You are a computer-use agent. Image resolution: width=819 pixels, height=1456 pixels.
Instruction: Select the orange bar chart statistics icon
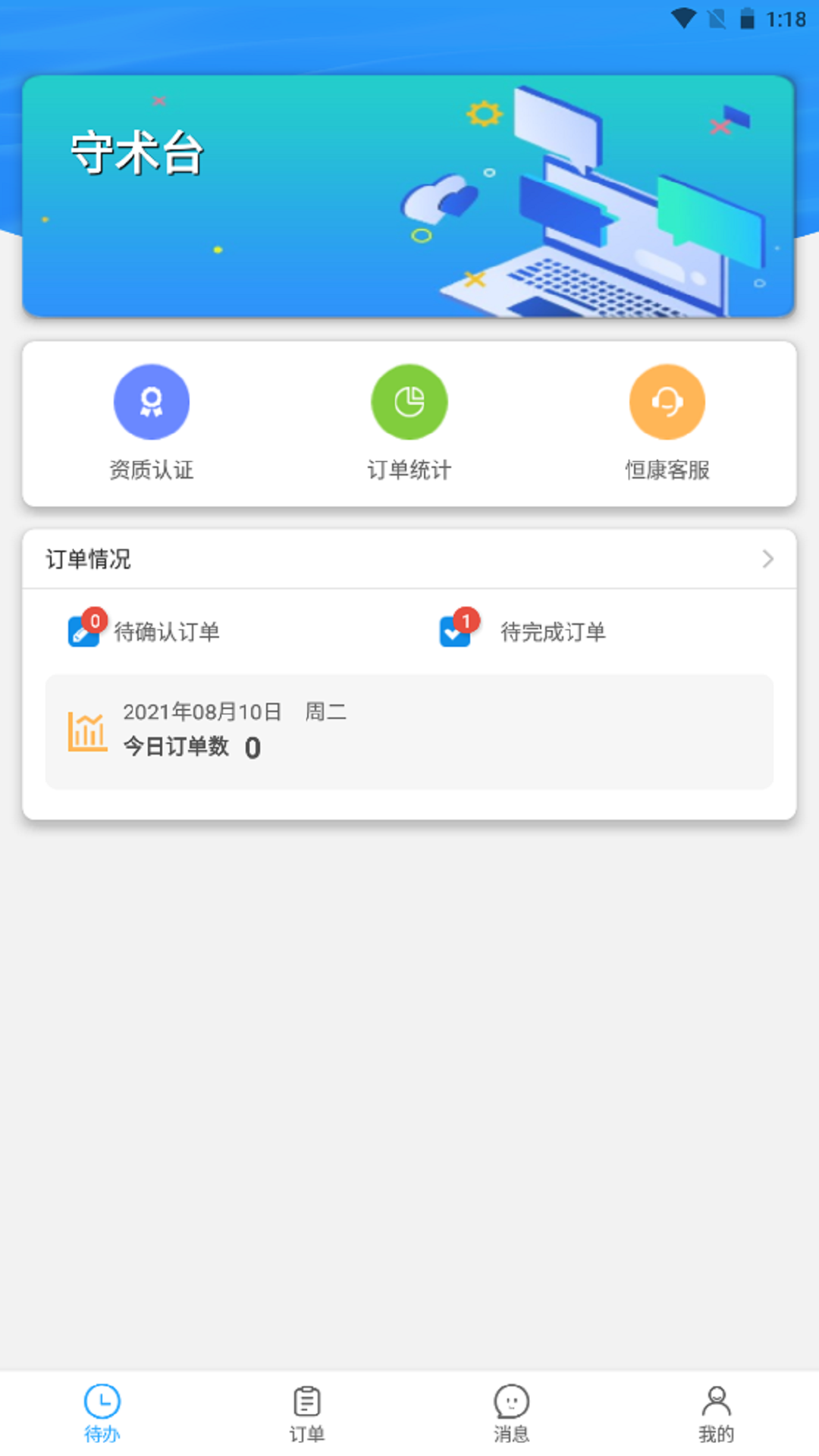coord(86,730)
